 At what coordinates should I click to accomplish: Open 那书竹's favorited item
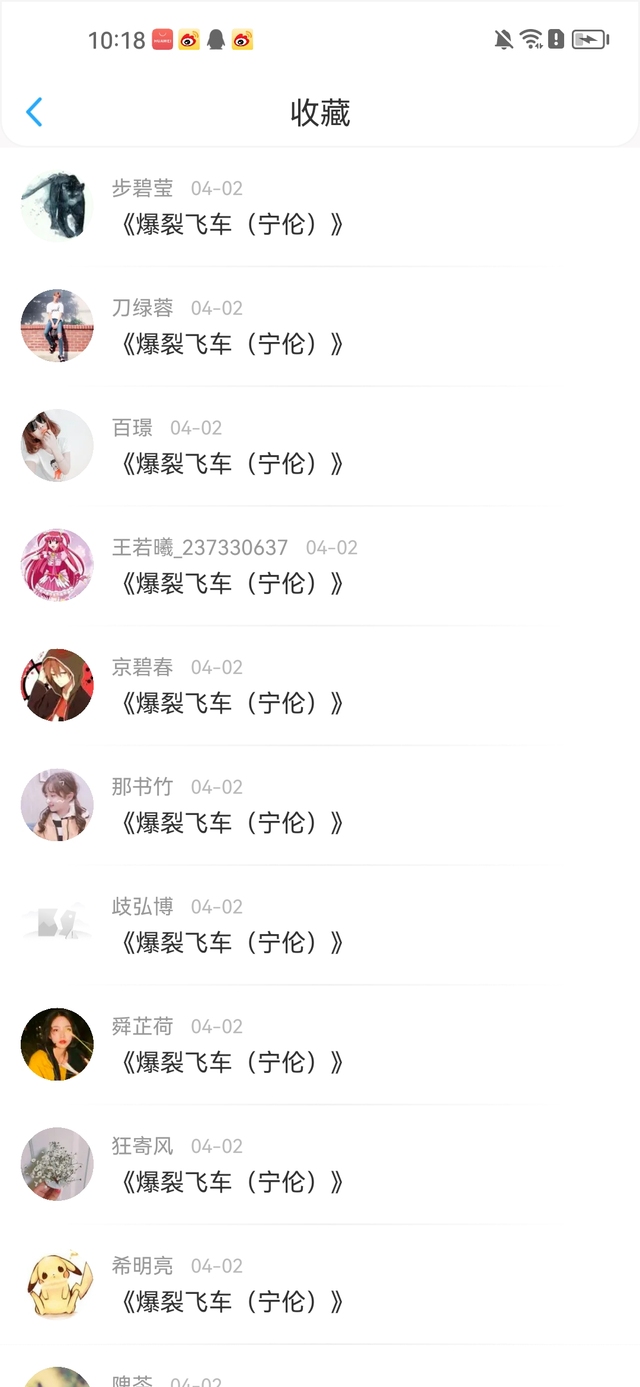(x=232, y=823)
